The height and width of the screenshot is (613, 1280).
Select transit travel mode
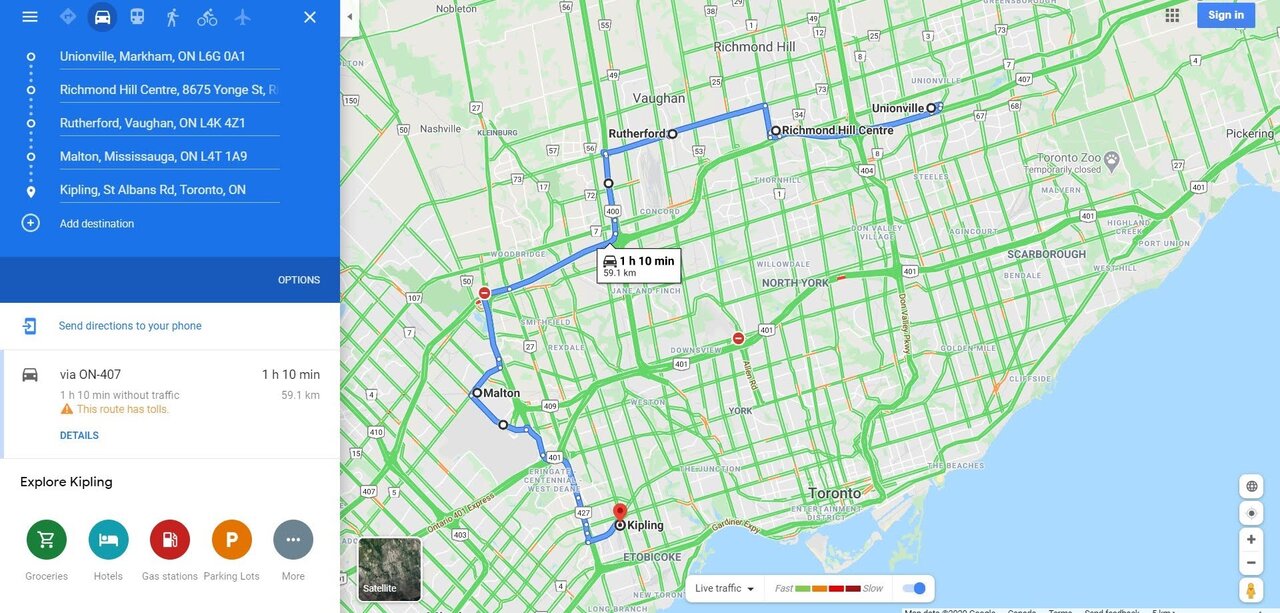point(137,17)
